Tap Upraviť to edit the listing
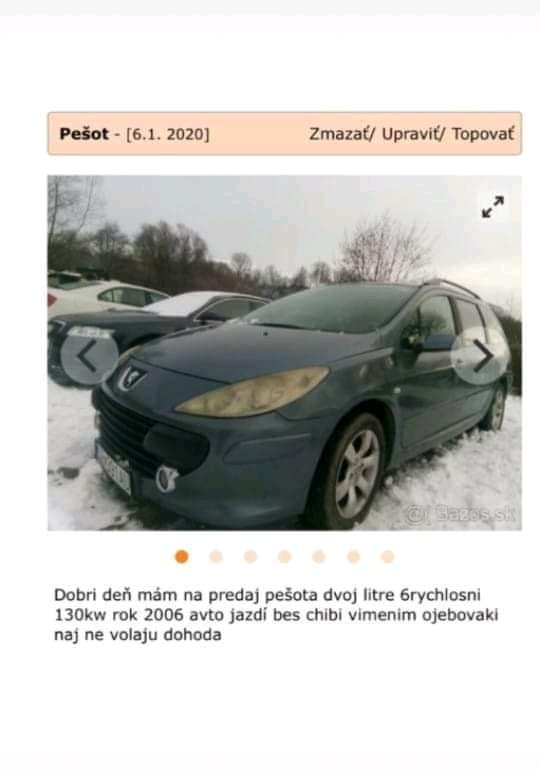540x770 pixels. coord(410,134)
